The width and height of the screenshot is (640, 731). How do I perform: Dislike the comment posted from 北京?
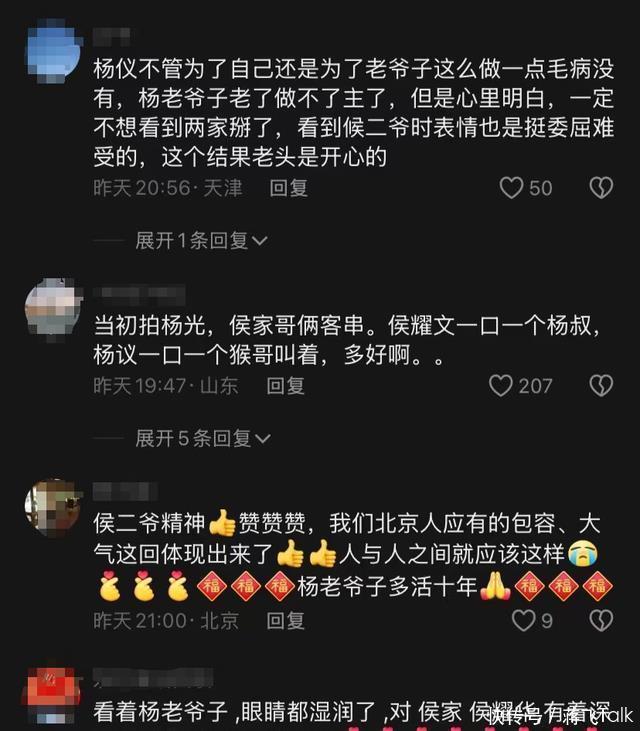point(600,620)
